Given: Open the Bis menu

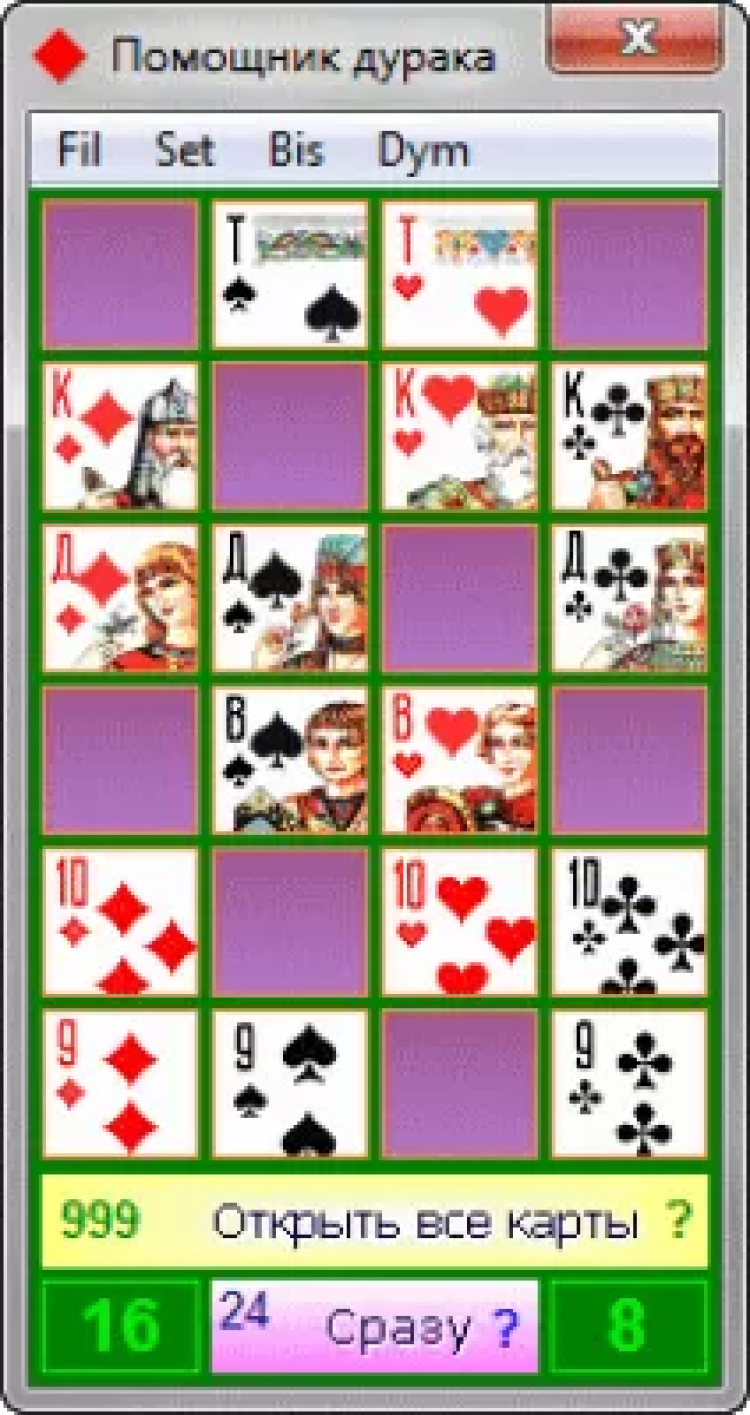Looking at the screenshot, I should [296, 151].
